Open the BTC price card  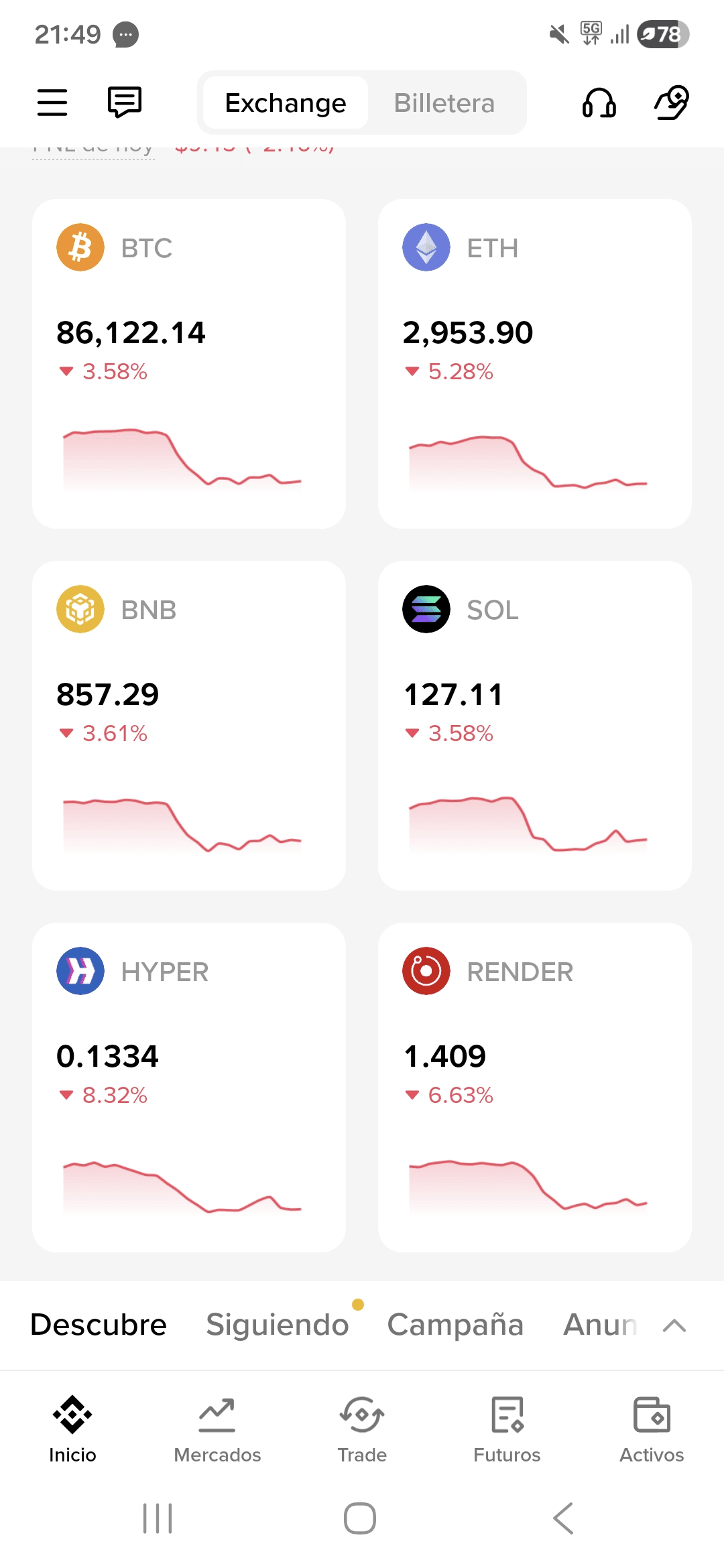(x=189, y=363)
